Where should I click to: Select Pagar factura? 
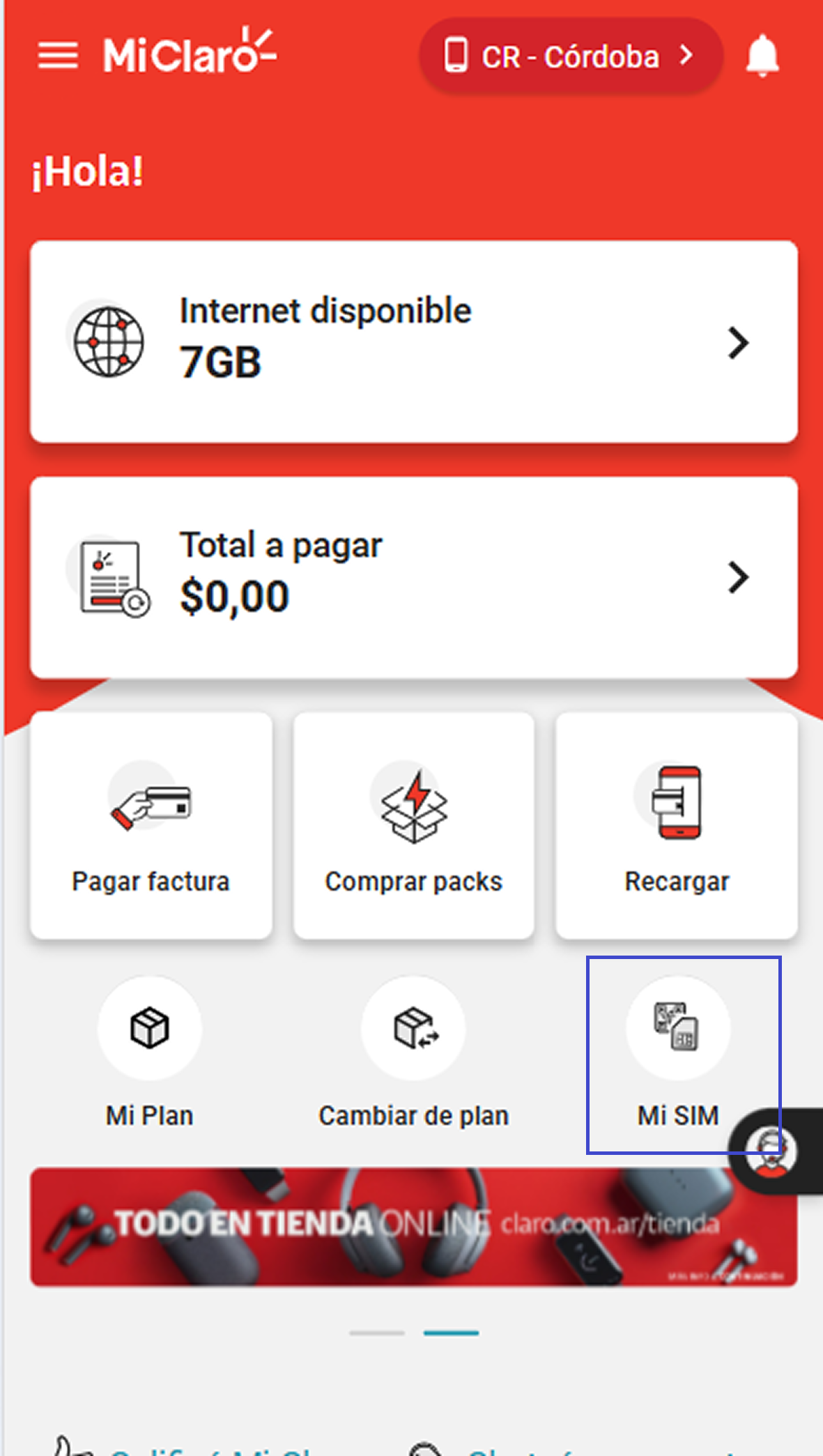pos(151,825)
